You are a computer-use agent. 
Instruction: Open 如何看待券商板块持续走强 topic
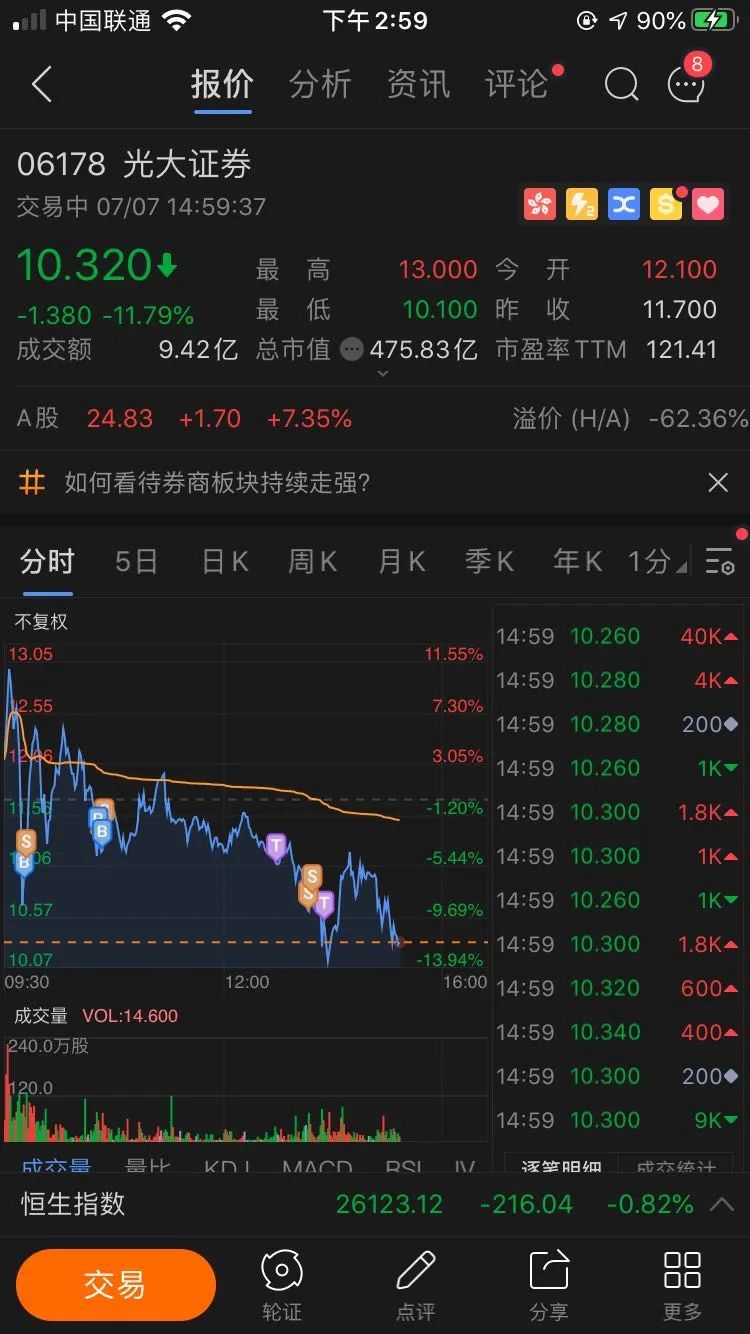click(217, 483)
